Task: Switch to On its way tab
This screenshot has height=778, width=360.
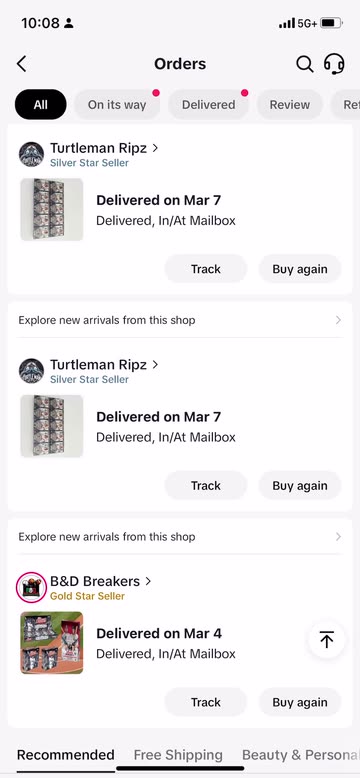Action: tap(117, 105)
